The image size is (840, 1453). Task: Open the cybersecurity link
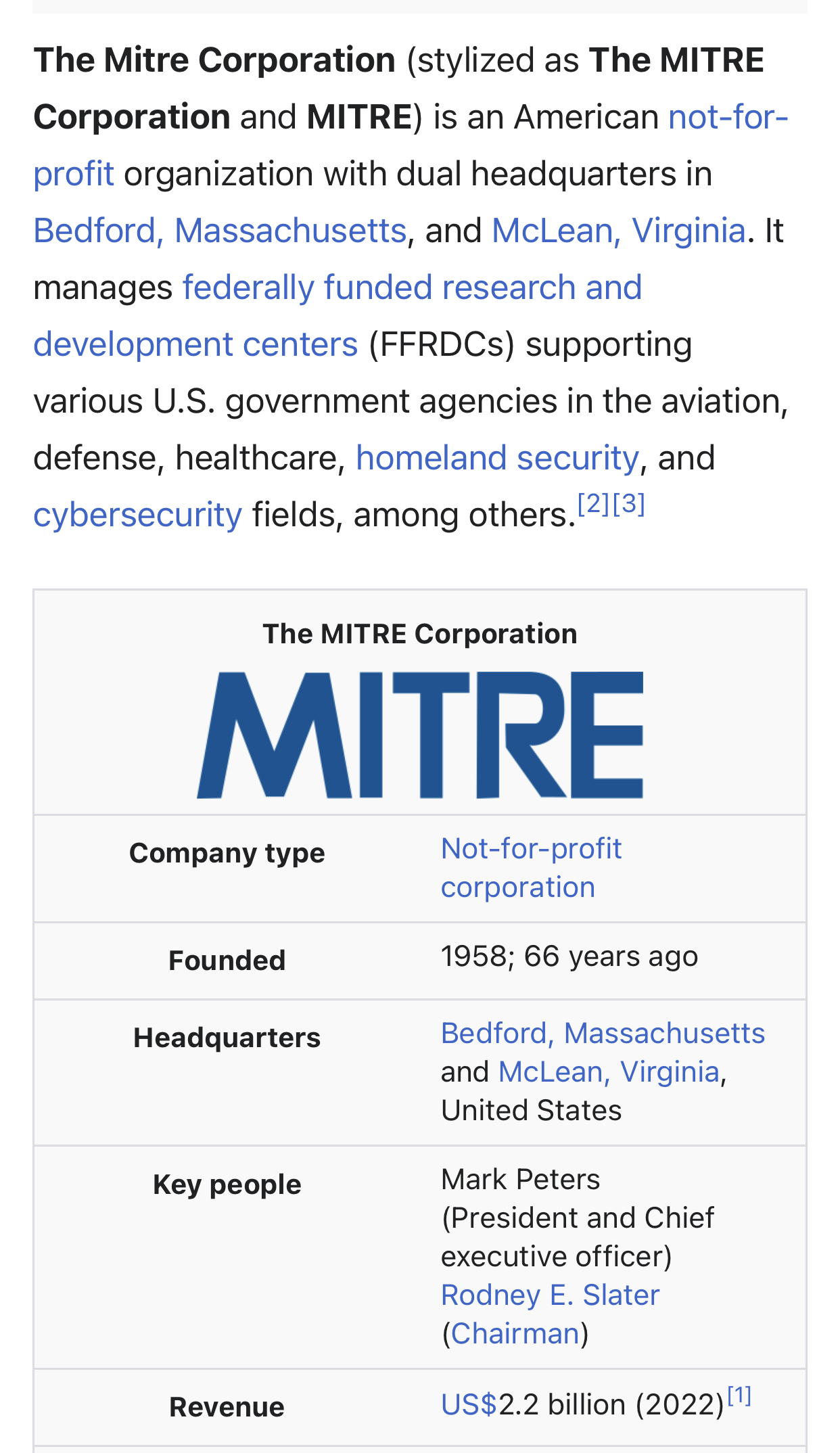click(137, 515)
